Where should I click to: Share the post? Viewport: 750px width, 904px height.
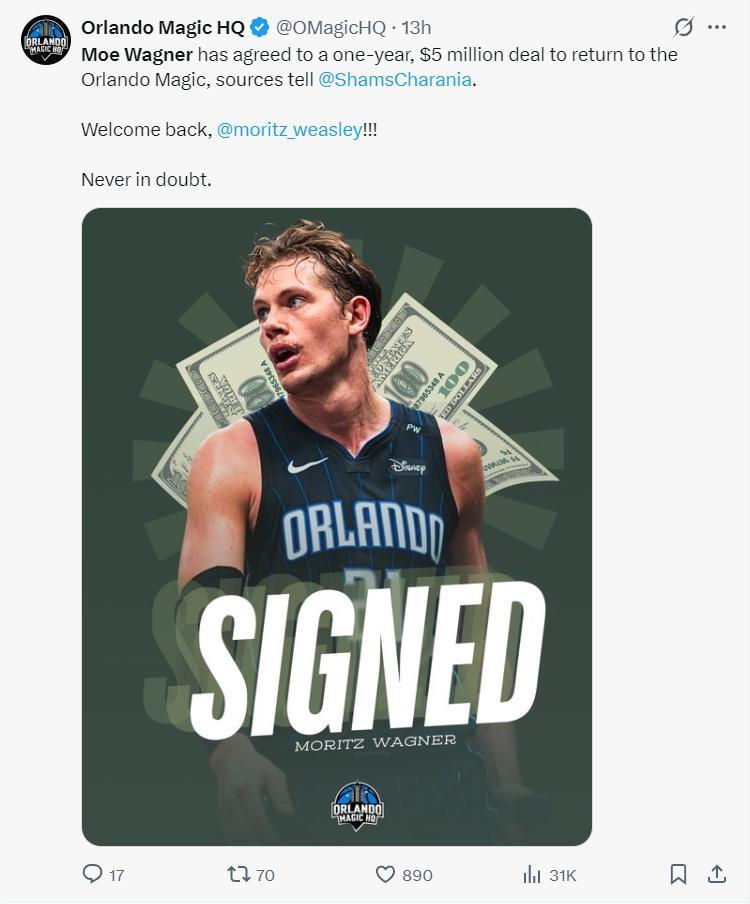[716, 874]
